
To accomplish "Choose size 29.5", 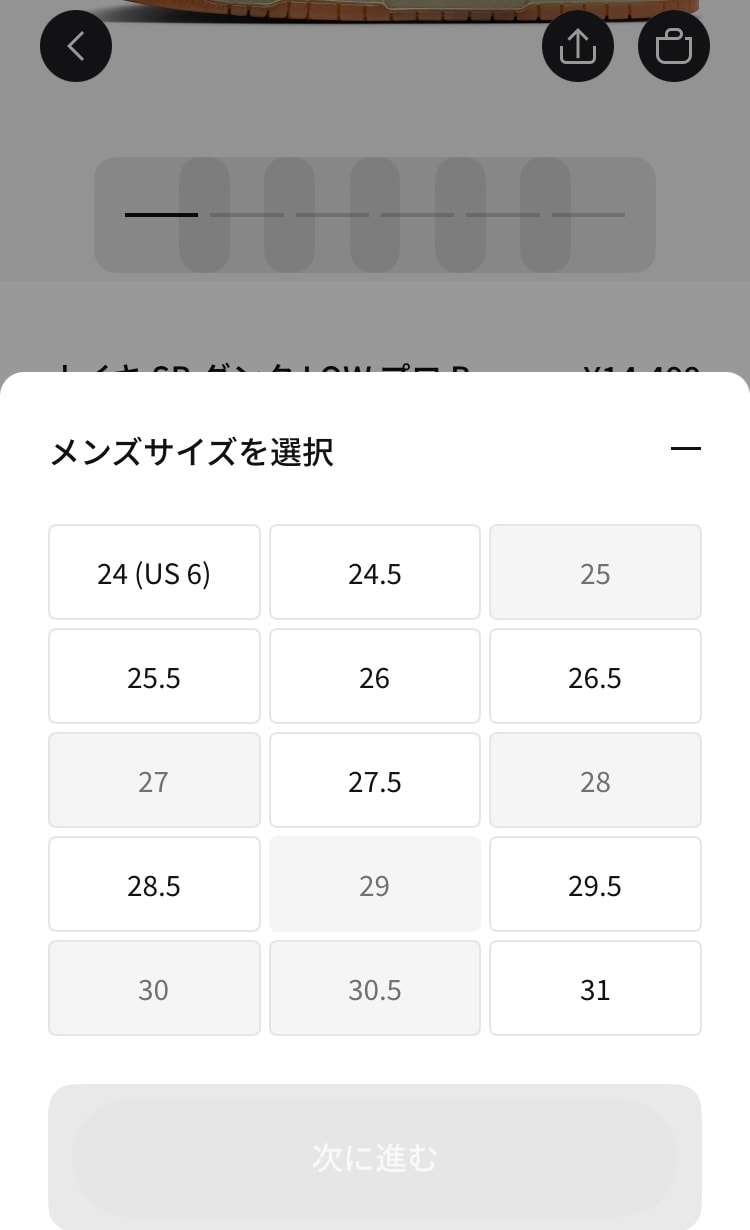I will point(595,885).
